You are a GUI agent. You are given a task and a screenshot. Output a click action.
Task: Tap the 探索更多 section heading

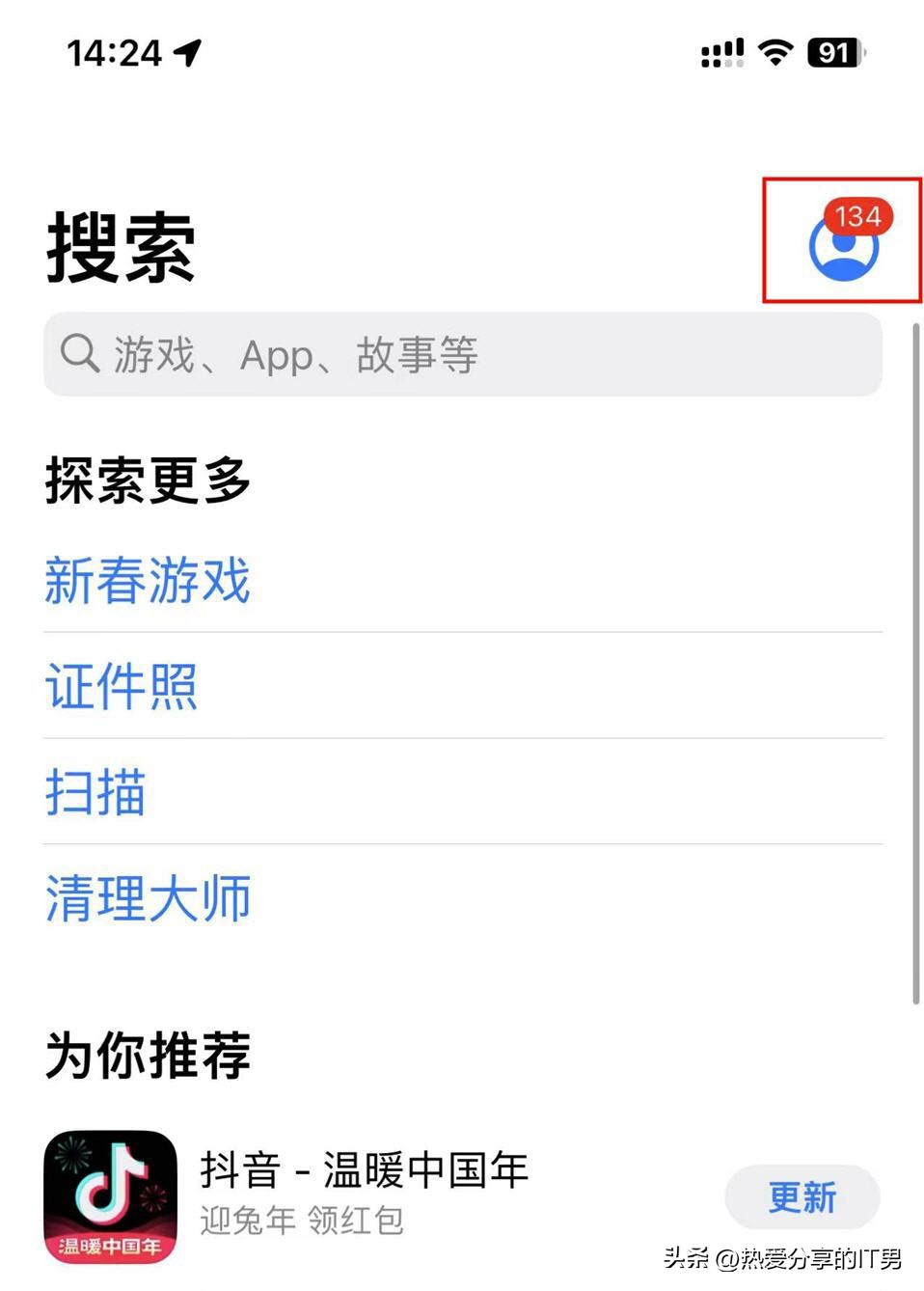click(x=147, y=480)
